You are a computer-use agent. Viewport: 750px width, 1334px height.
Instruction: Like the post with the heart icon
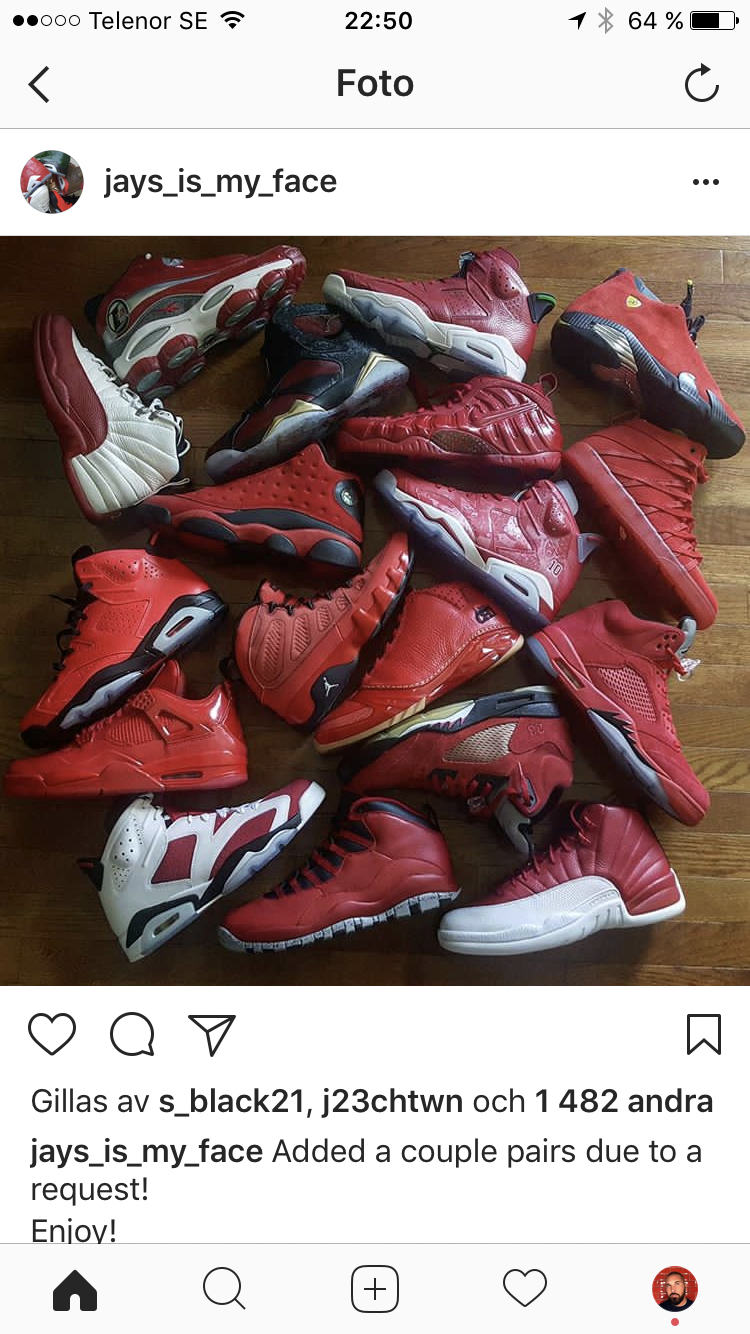tap(52, 1035)
